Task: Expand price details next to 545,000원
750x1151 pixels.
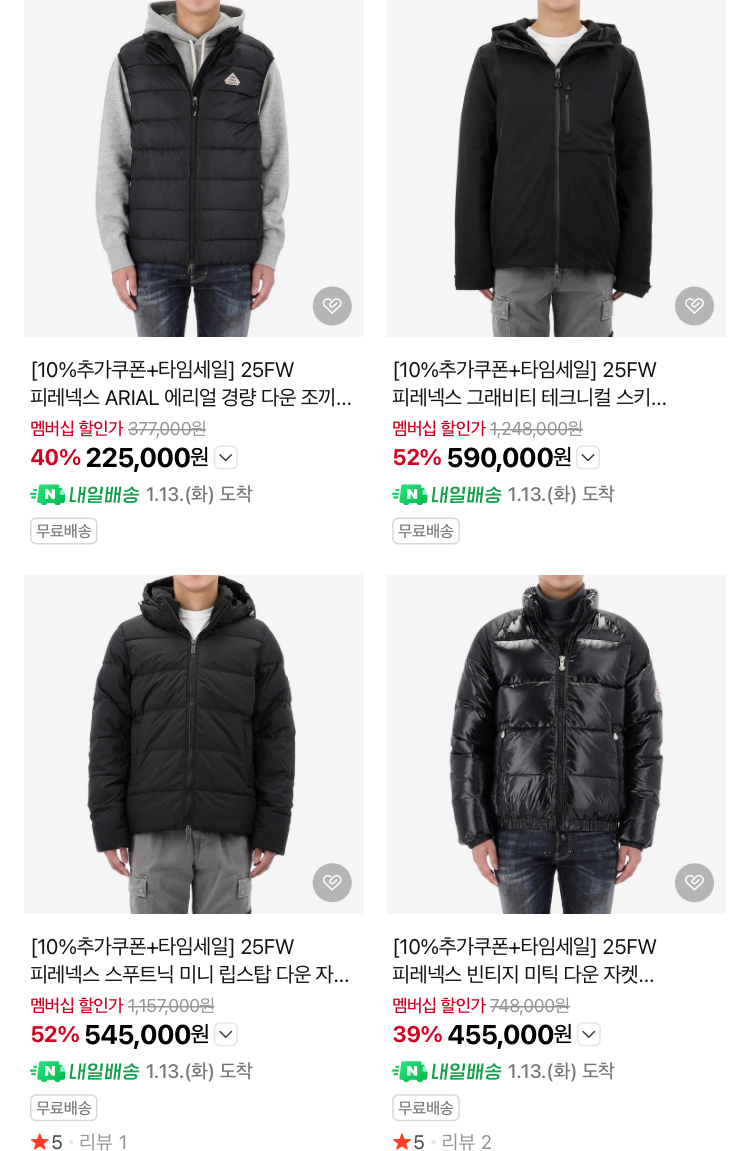Action: pos(226,1035)
